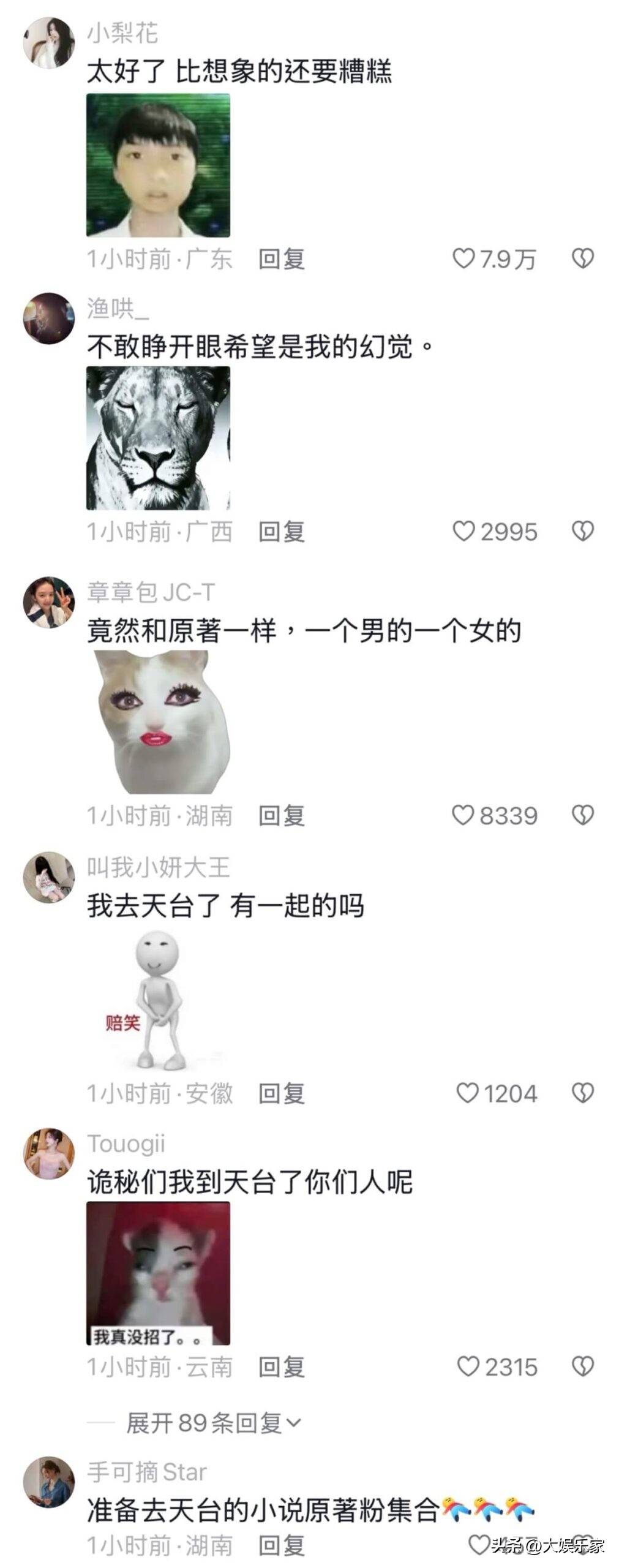Like 叫我小妍大王's comment with 1204 likes
Image resolution: width=619 pixels, height=1568 pixels.
pos(467,1093)
